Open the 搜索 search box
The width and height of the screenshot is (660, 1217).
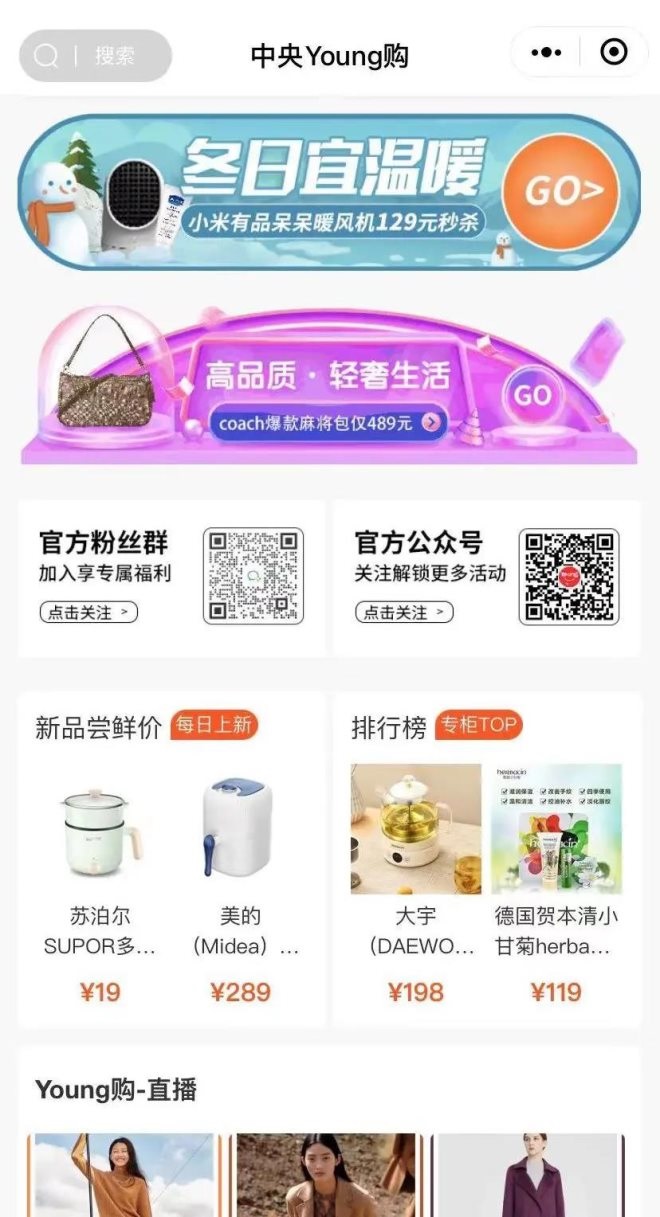coord(95,56)
